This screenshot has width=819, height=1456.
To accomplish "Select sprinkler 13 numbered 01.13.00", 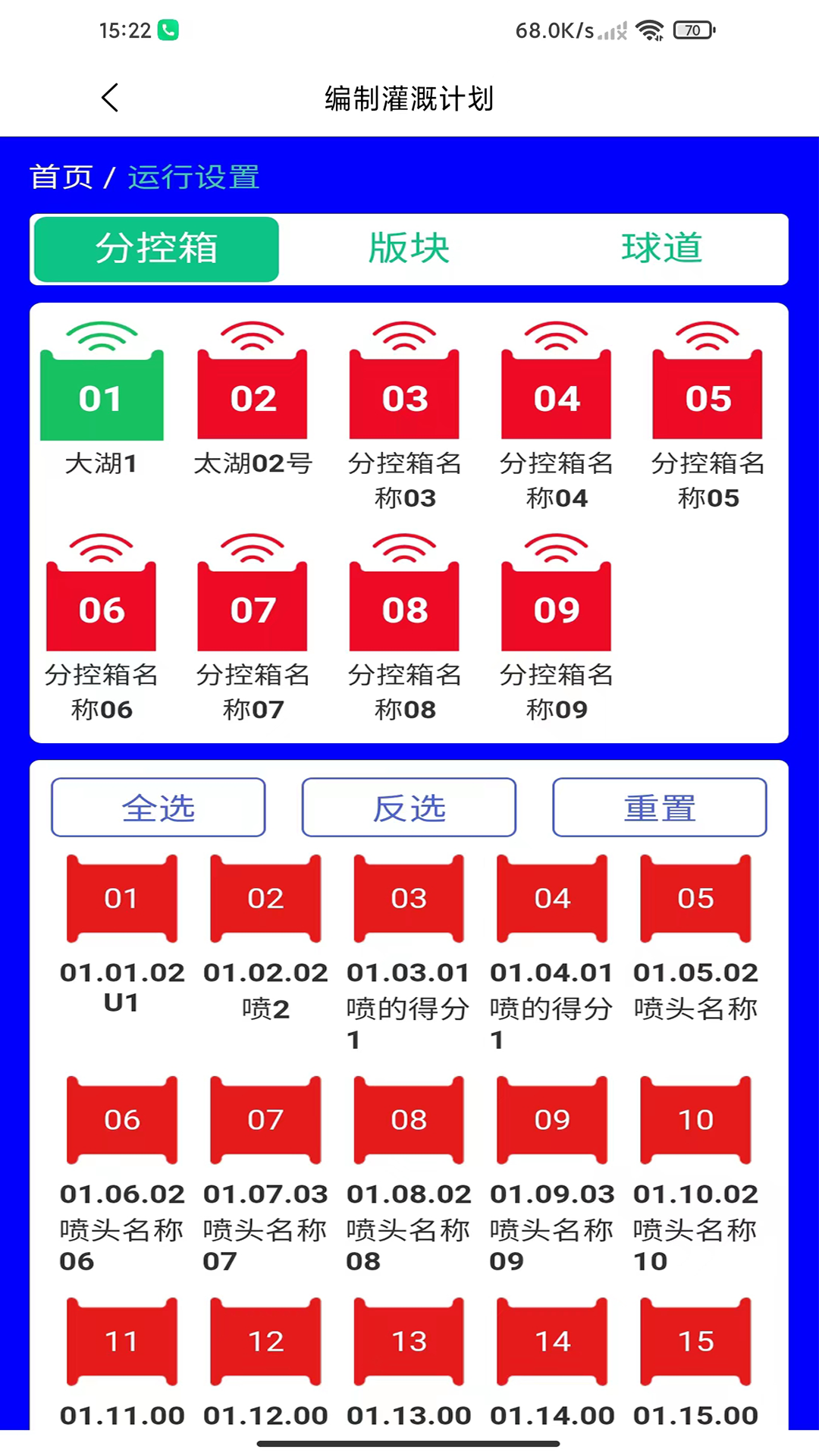I will (x=408, y=1341).
